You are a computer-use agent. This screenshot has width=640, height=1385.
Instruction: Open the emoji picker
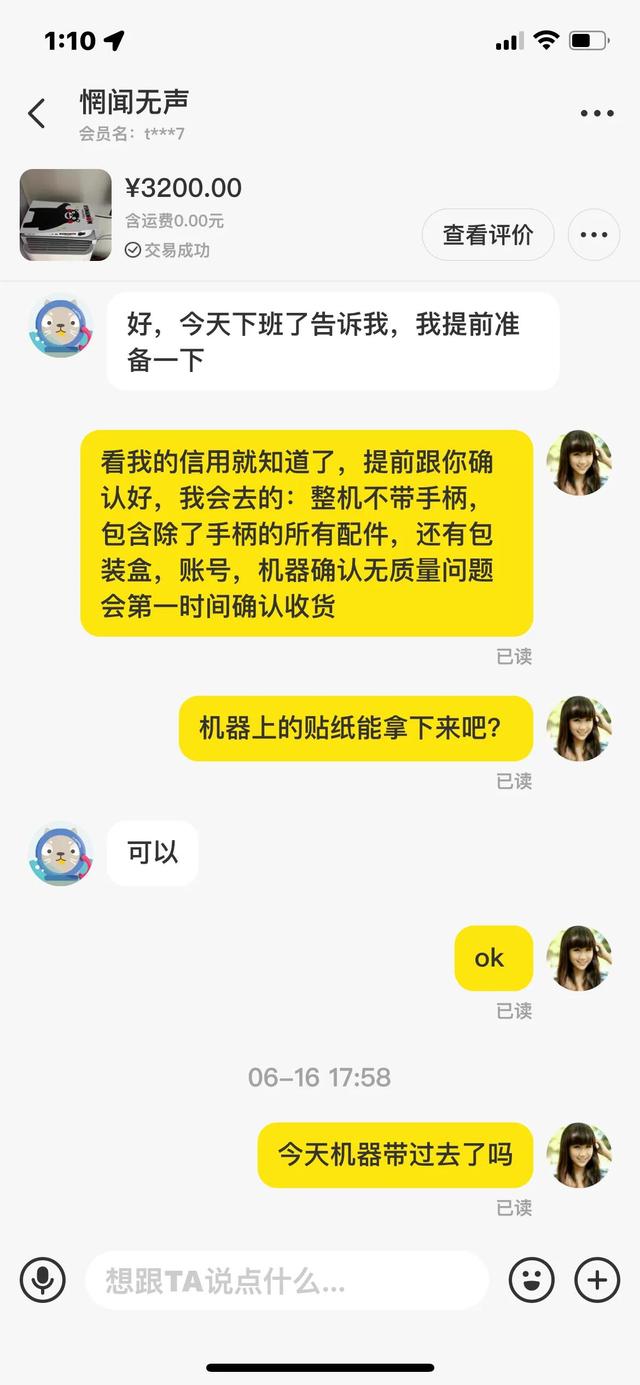[x=532, y=1280]
